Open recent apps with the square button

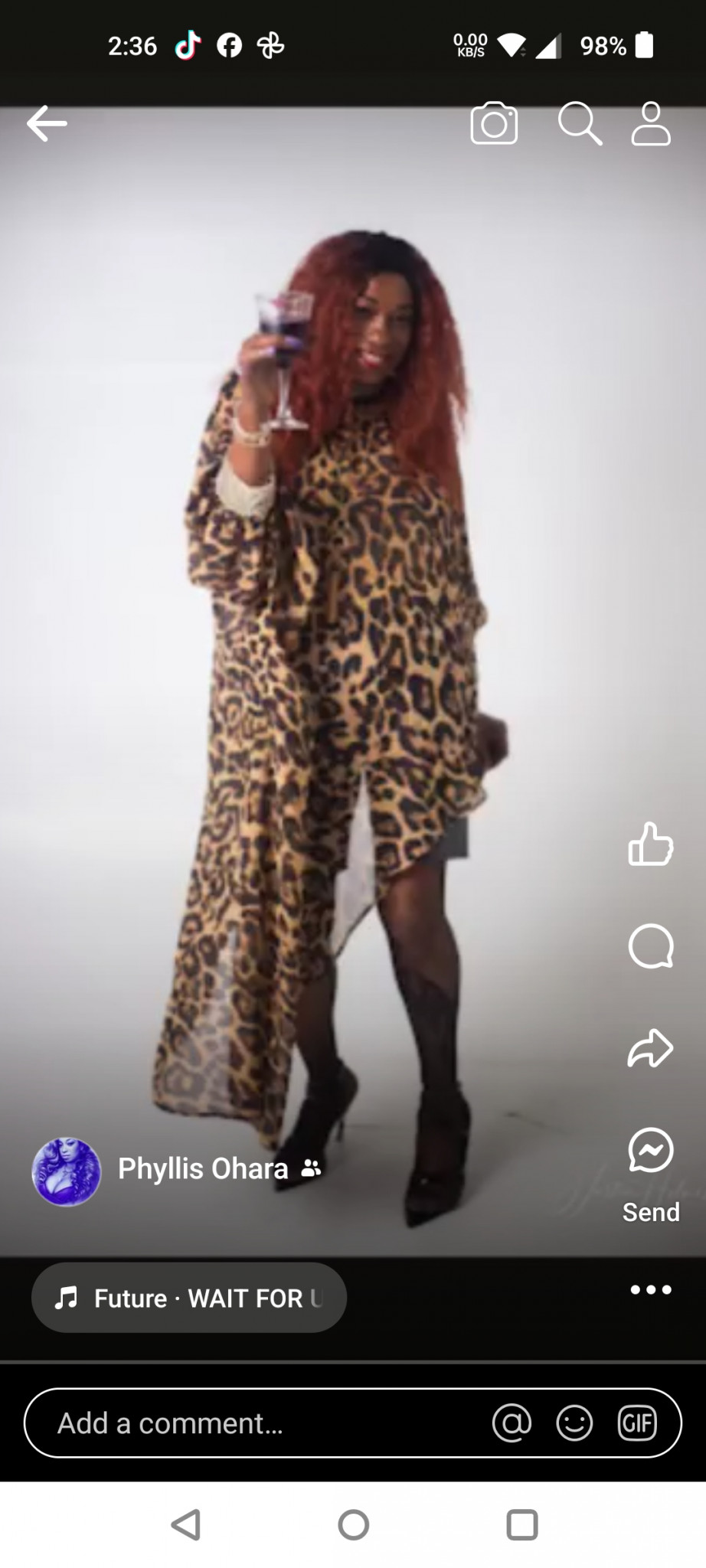coord(522,1525)
